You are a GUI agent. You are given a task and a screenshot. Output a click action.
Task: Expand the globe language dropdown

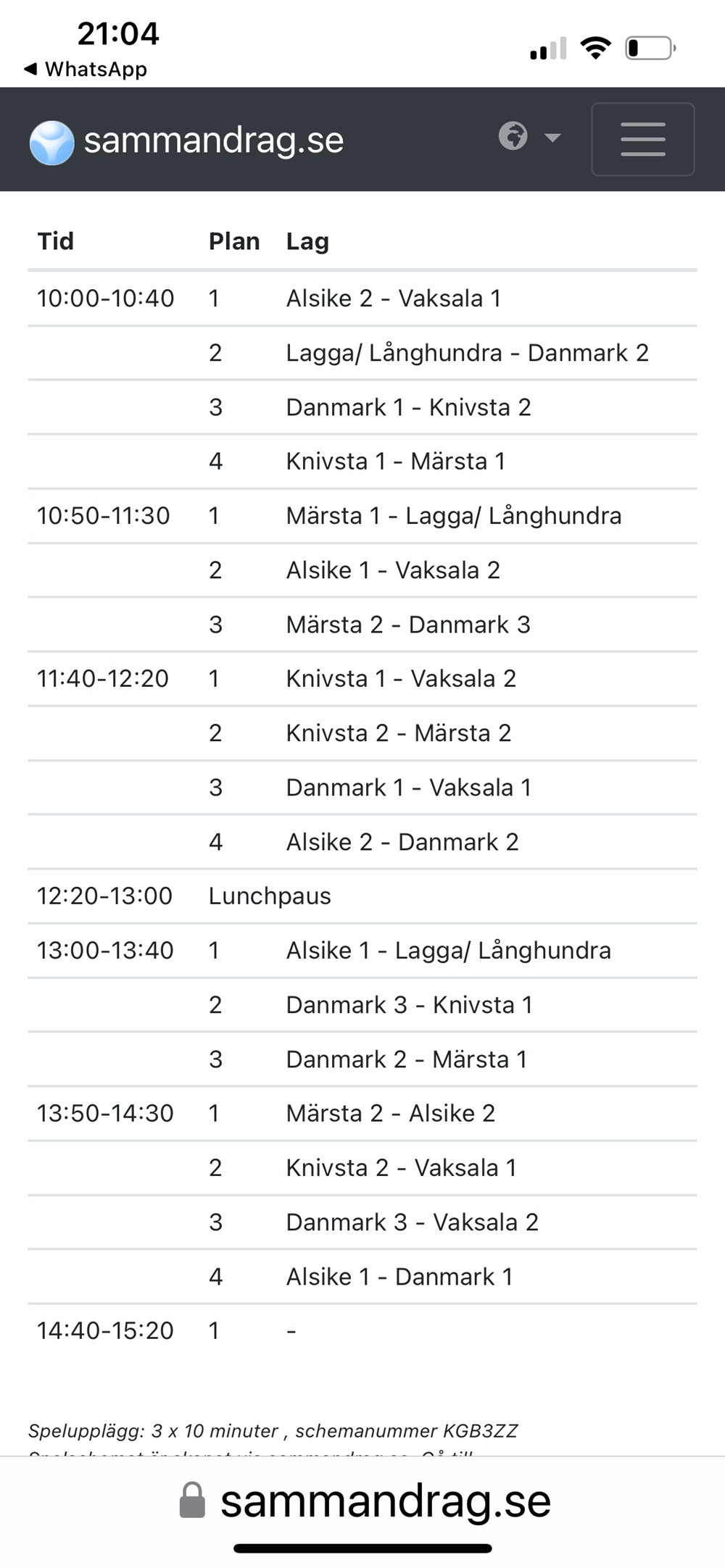pos(529,136)
